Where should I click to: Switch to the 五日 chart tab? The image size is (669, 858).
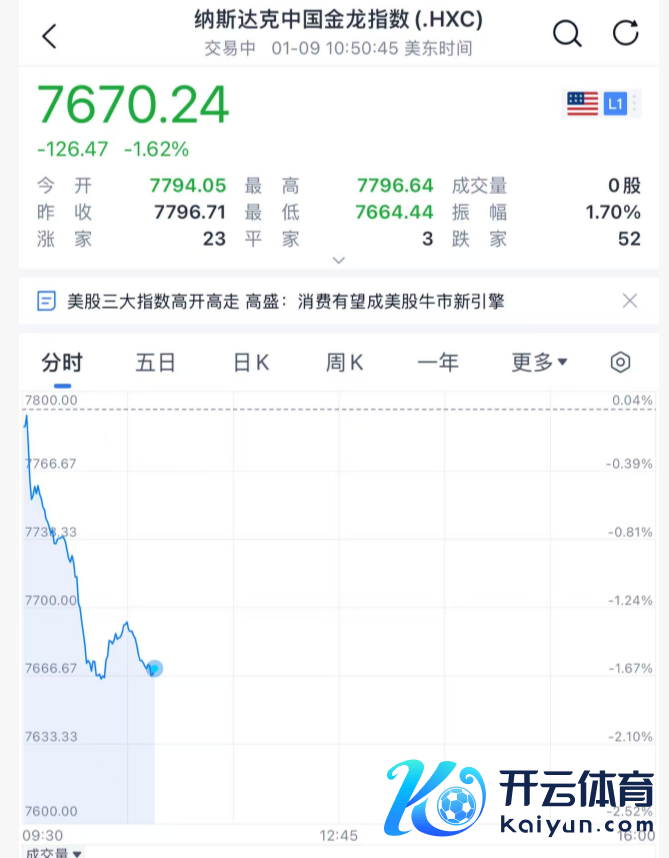[x=155, y=363]
